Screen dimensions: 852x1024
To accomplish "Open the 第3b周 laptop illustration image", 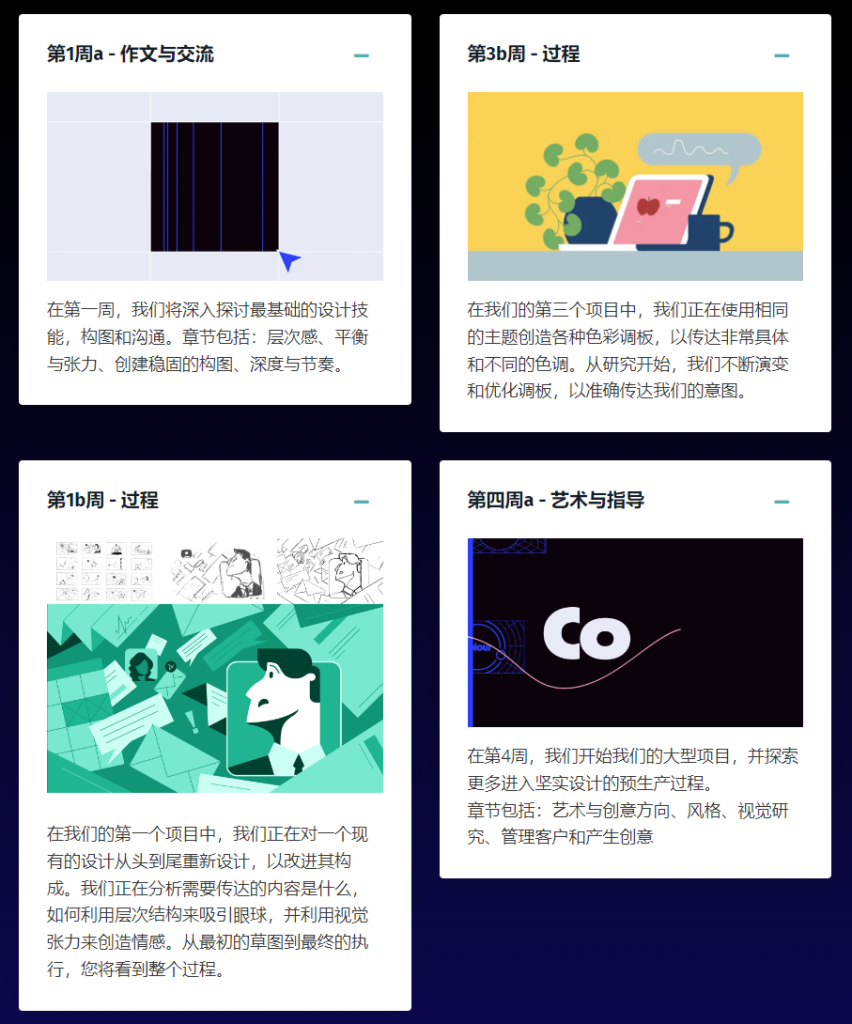I will pos(635,186).
